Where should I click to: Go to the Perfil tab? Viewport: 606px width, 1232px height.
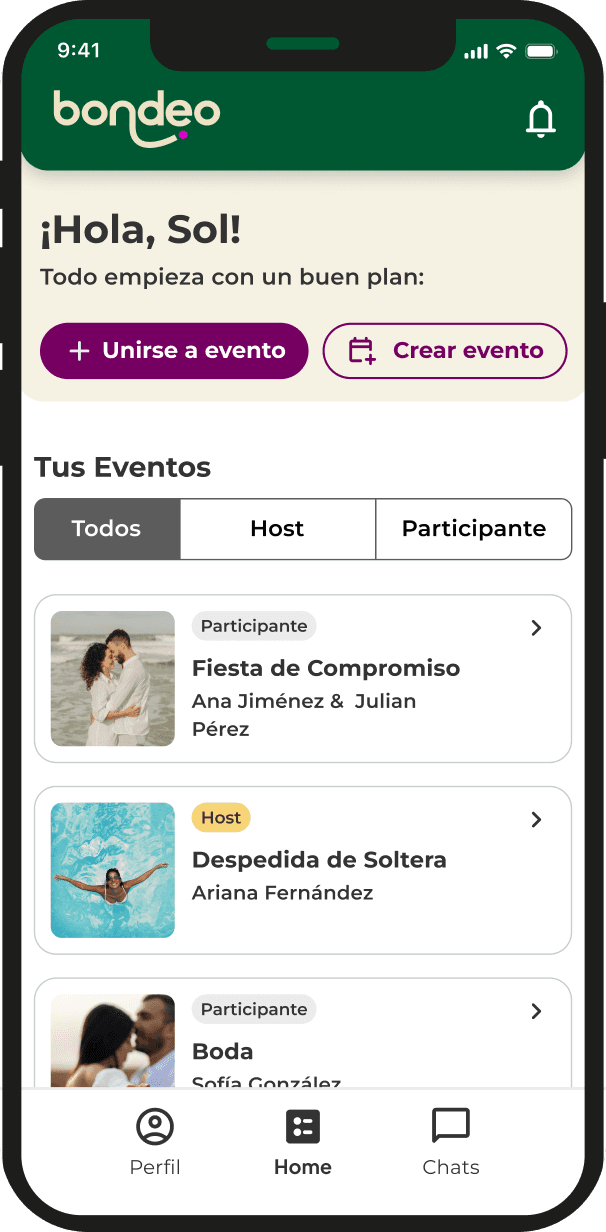155,1141
